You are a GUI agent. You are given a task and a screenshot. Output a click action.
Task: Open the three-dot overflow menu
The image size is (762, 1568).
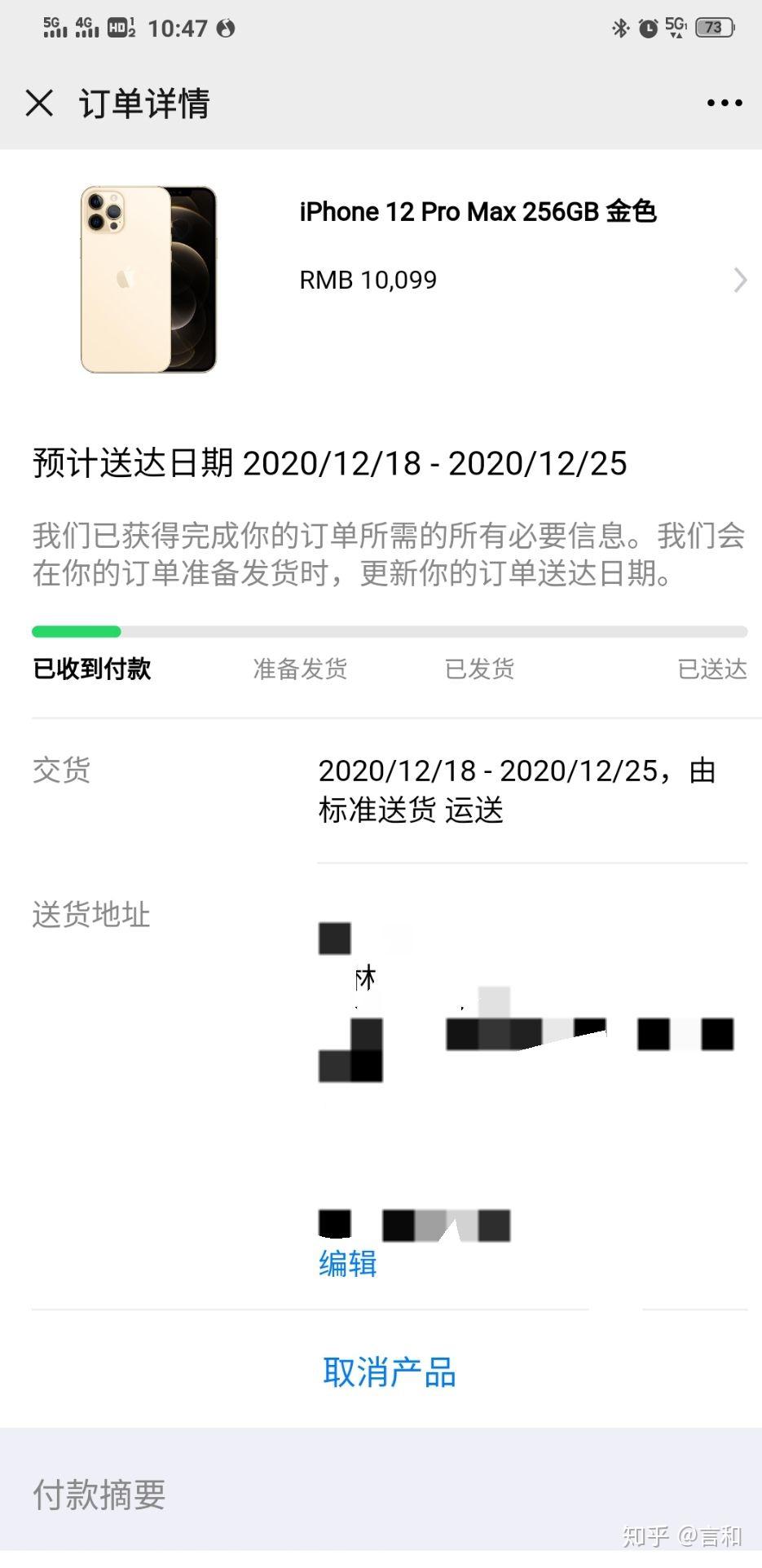pyautogui.click(x=724, y=104)
